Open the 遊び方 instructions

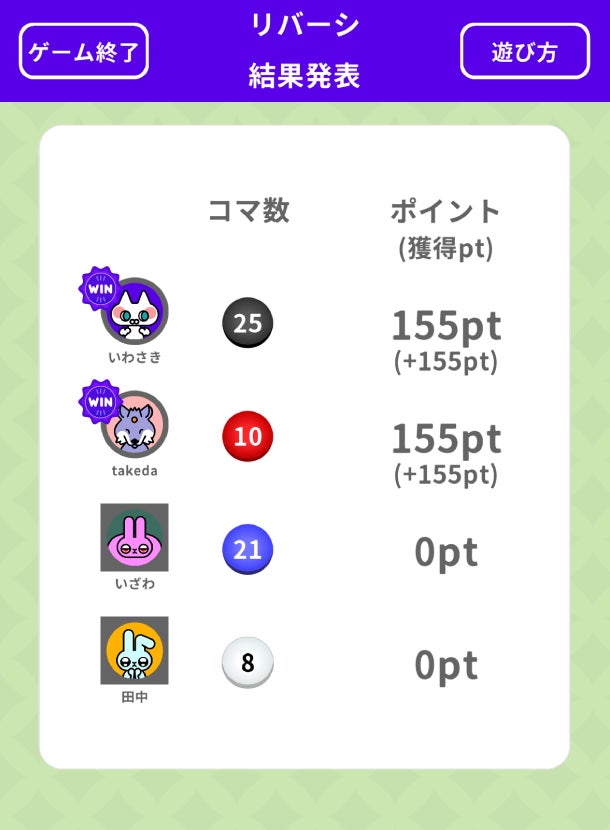pos(525,52)
